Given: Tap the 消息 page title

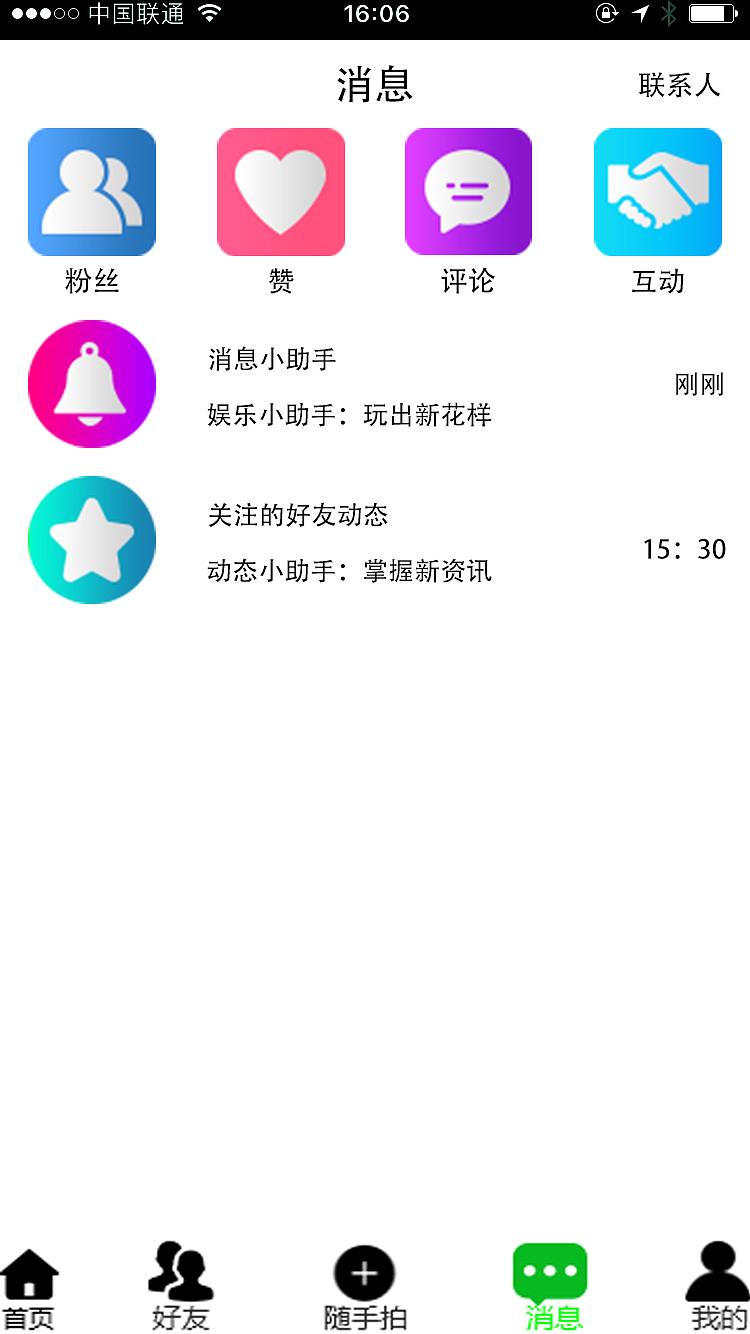Looking at the screenshot, I should tap(375, 84).
